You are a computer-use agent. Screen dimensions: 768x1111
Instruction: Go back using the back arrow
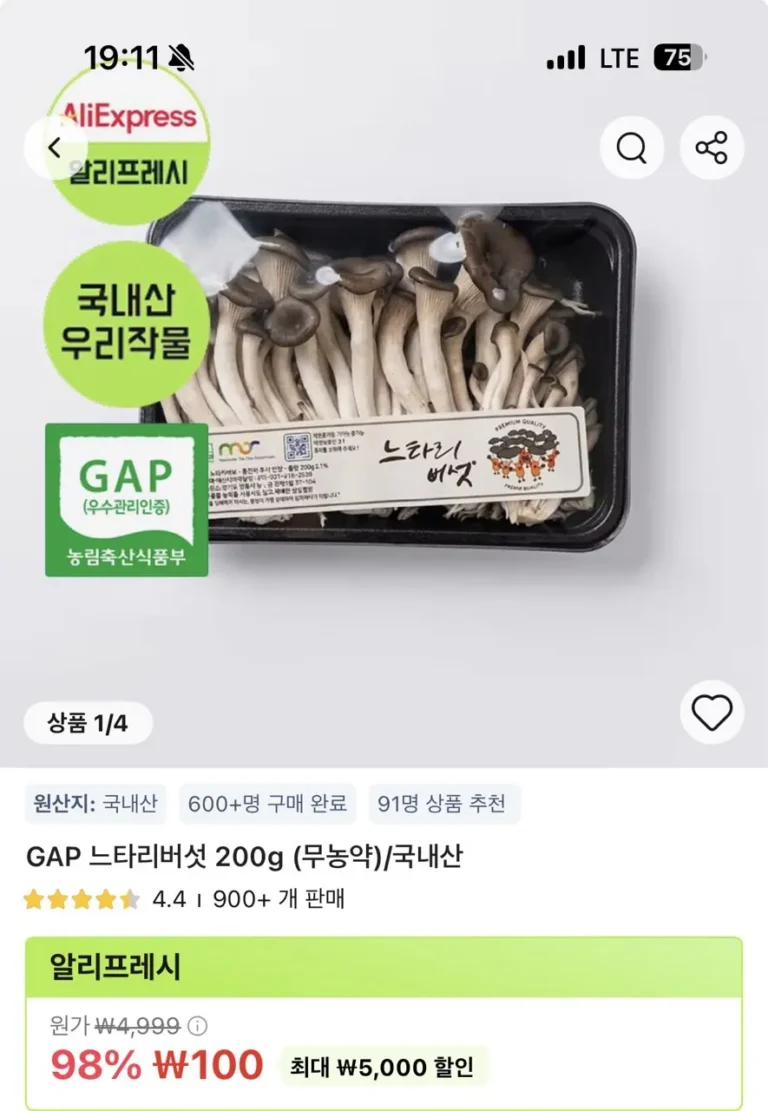[x=54, y=148]
